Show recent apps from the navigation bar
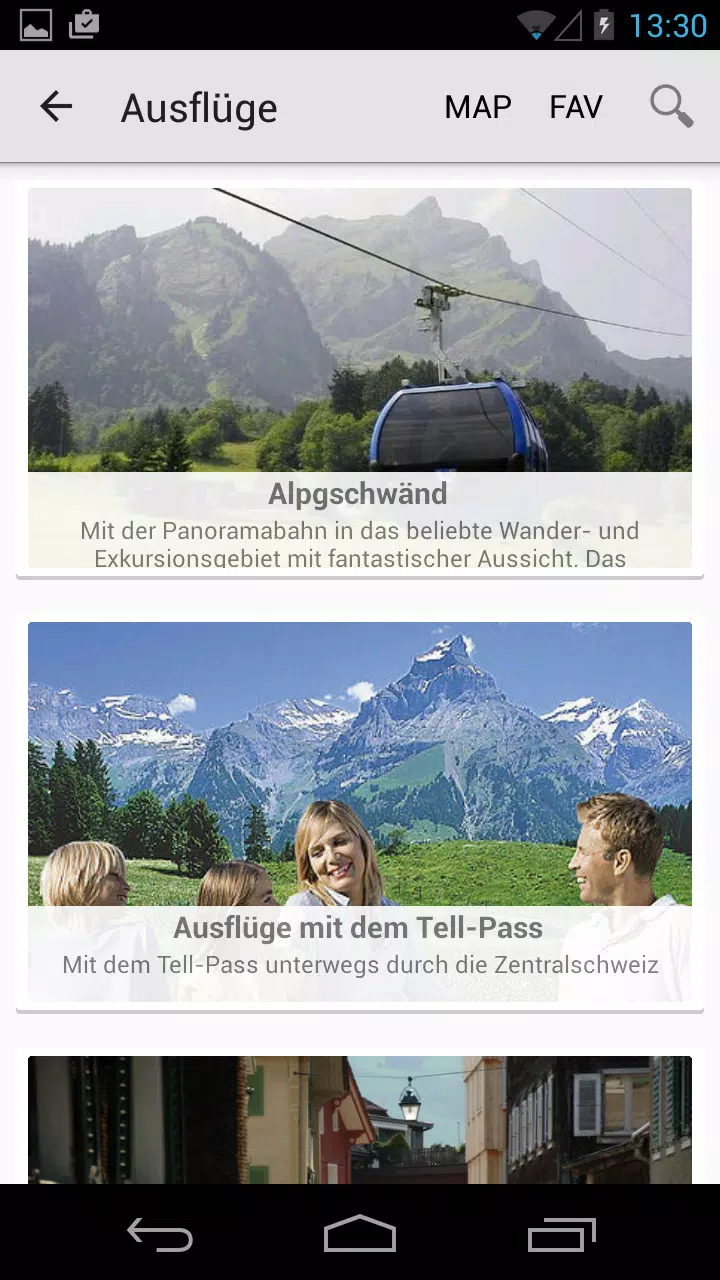The height and width of the screenshot is (1280, 720). pos(562,1234)
